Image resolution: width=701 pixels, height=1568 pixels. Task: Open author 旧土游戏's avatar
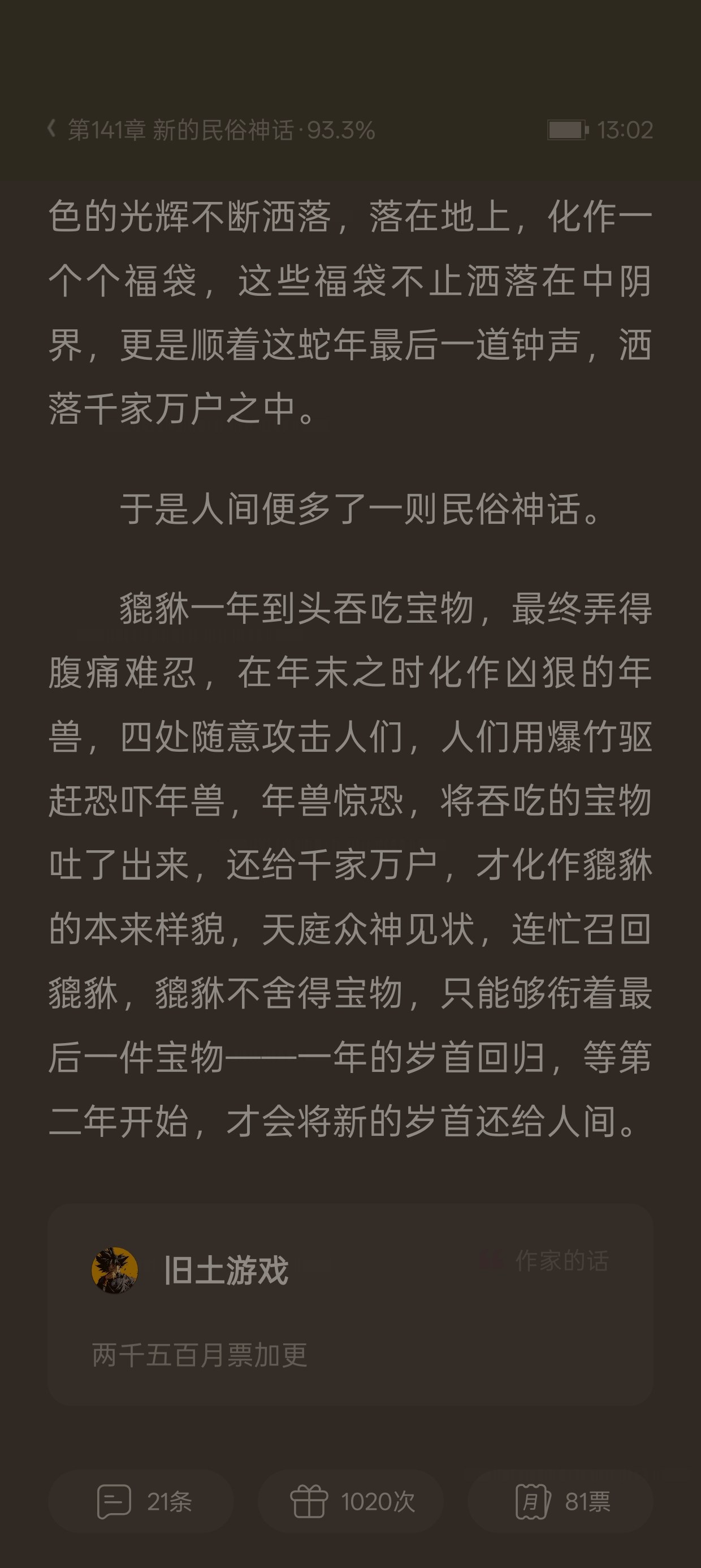(x=114, y=1270)
